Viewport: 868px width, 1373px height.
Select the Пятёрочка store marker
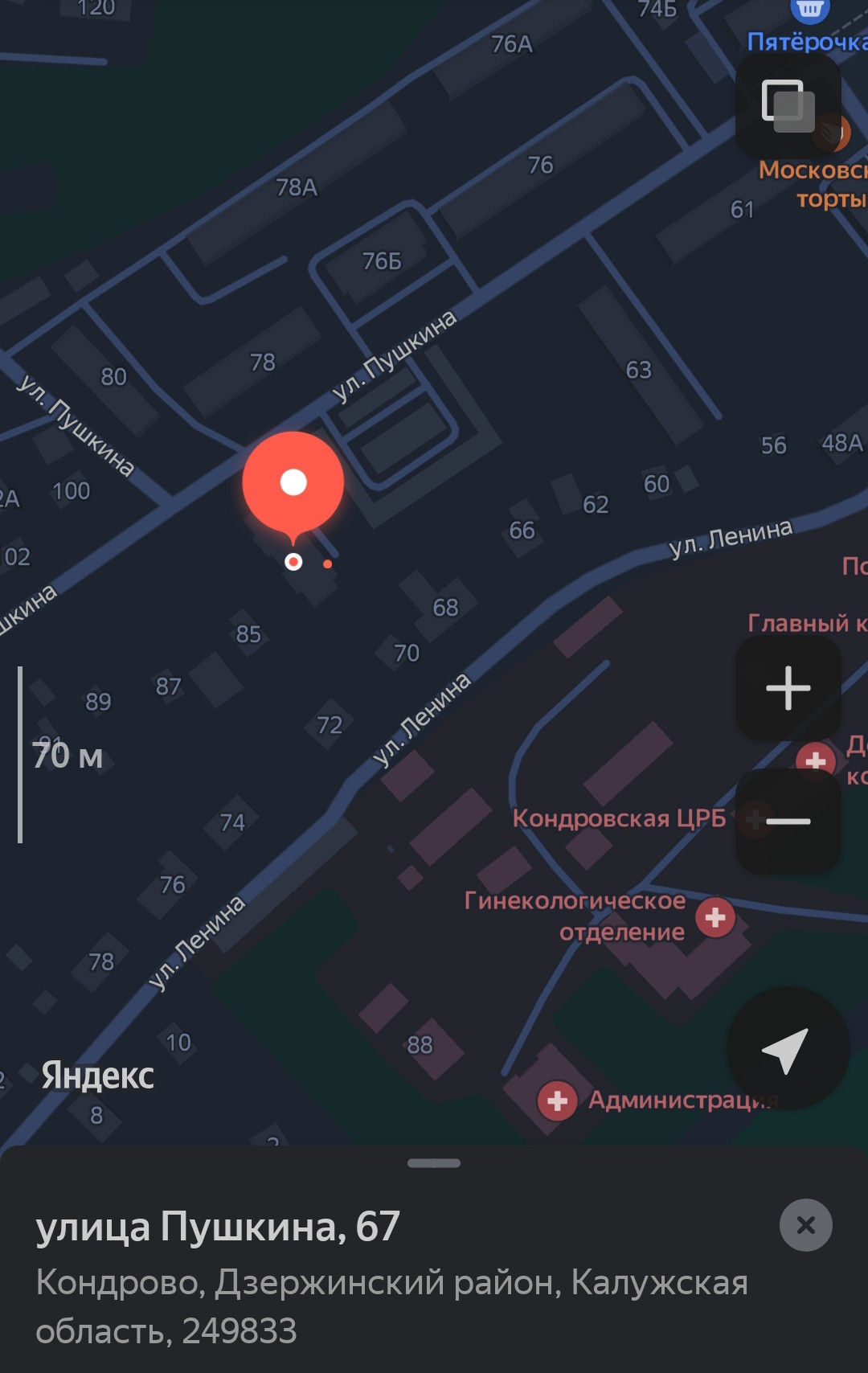tap(809, 11)
